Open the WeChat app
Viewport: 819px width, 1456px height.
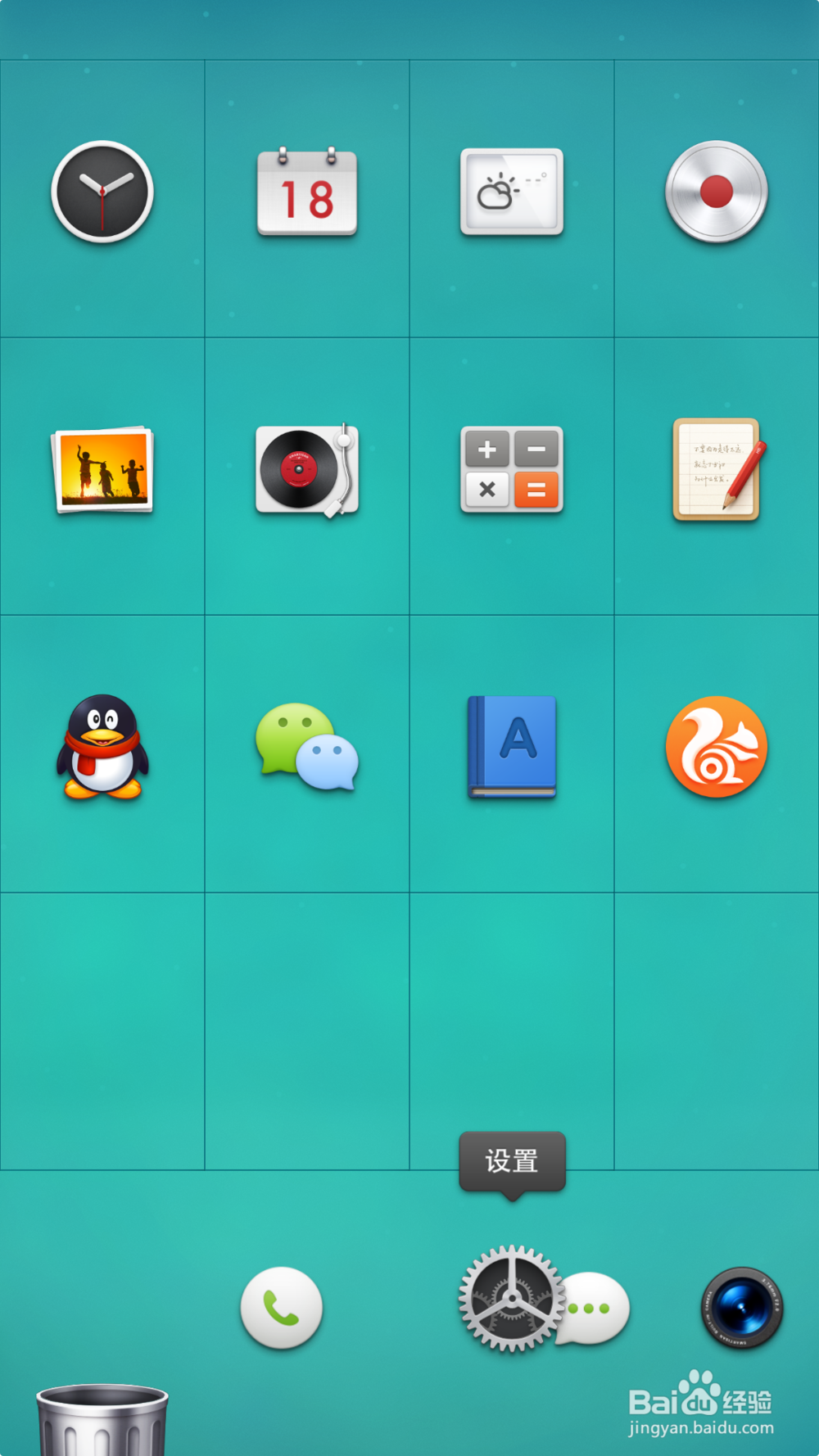pyautogui.click(x=307, y=747)
